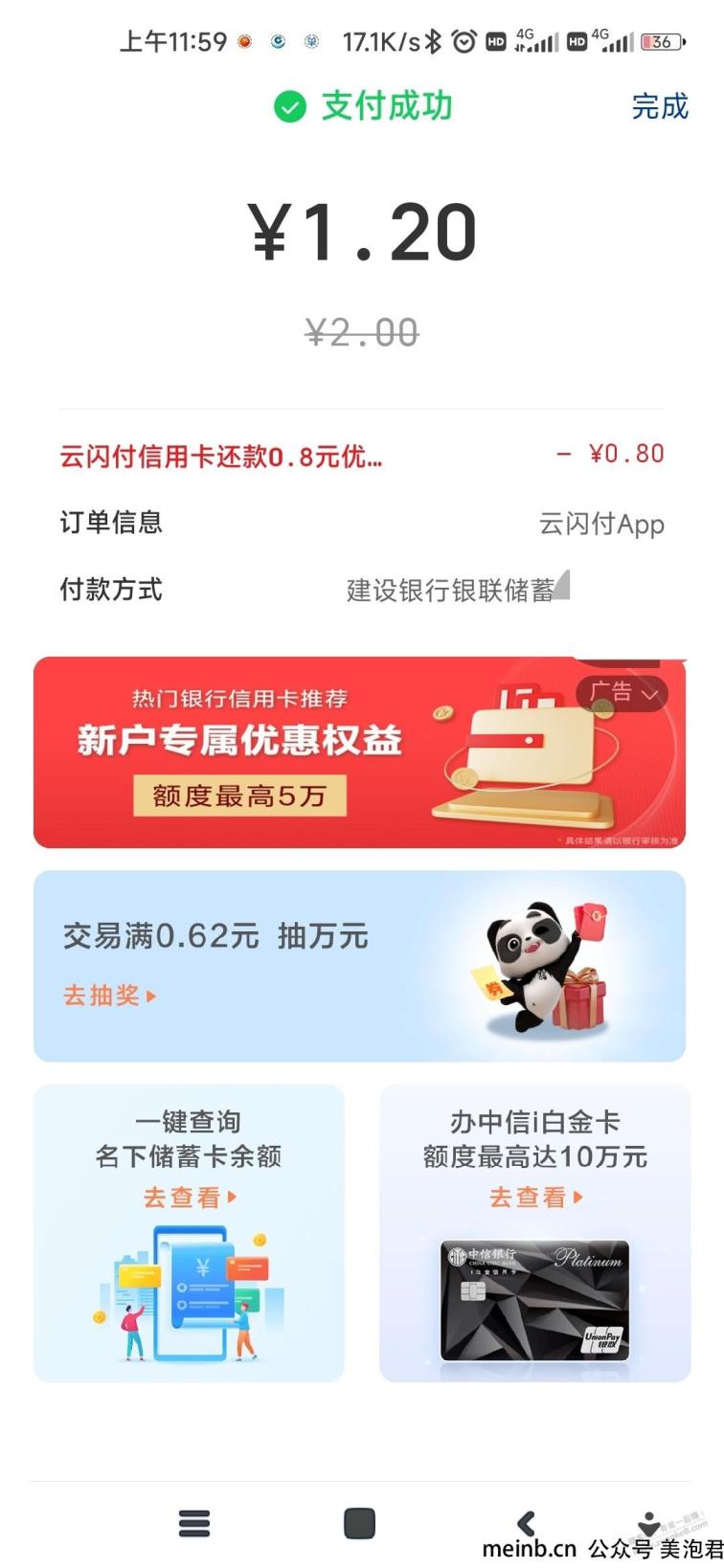The image size is (724, 1568).
Task: Open 办中信i白金卡 card offer
Action: tap(534, 1232)
